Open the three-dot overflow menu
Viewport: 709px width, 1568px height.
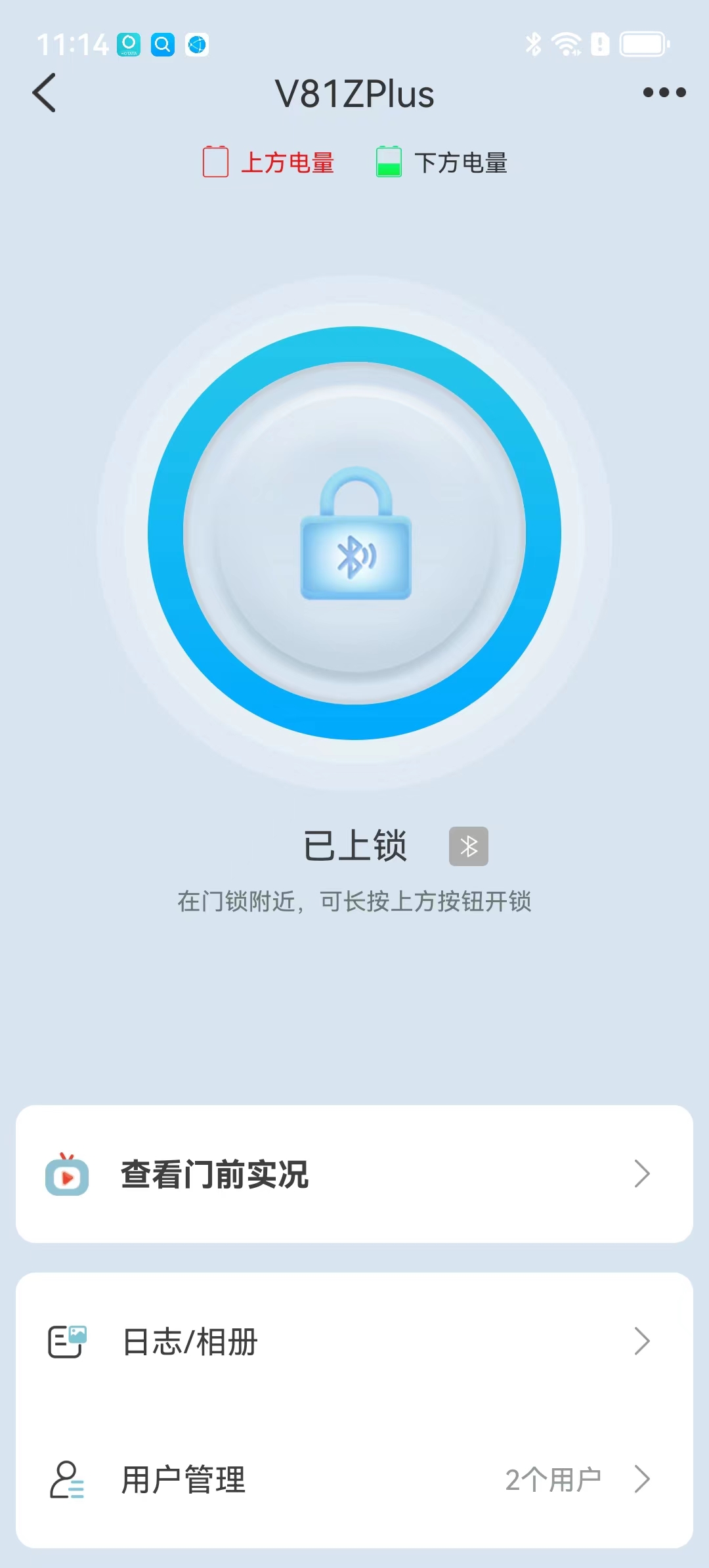664,93
